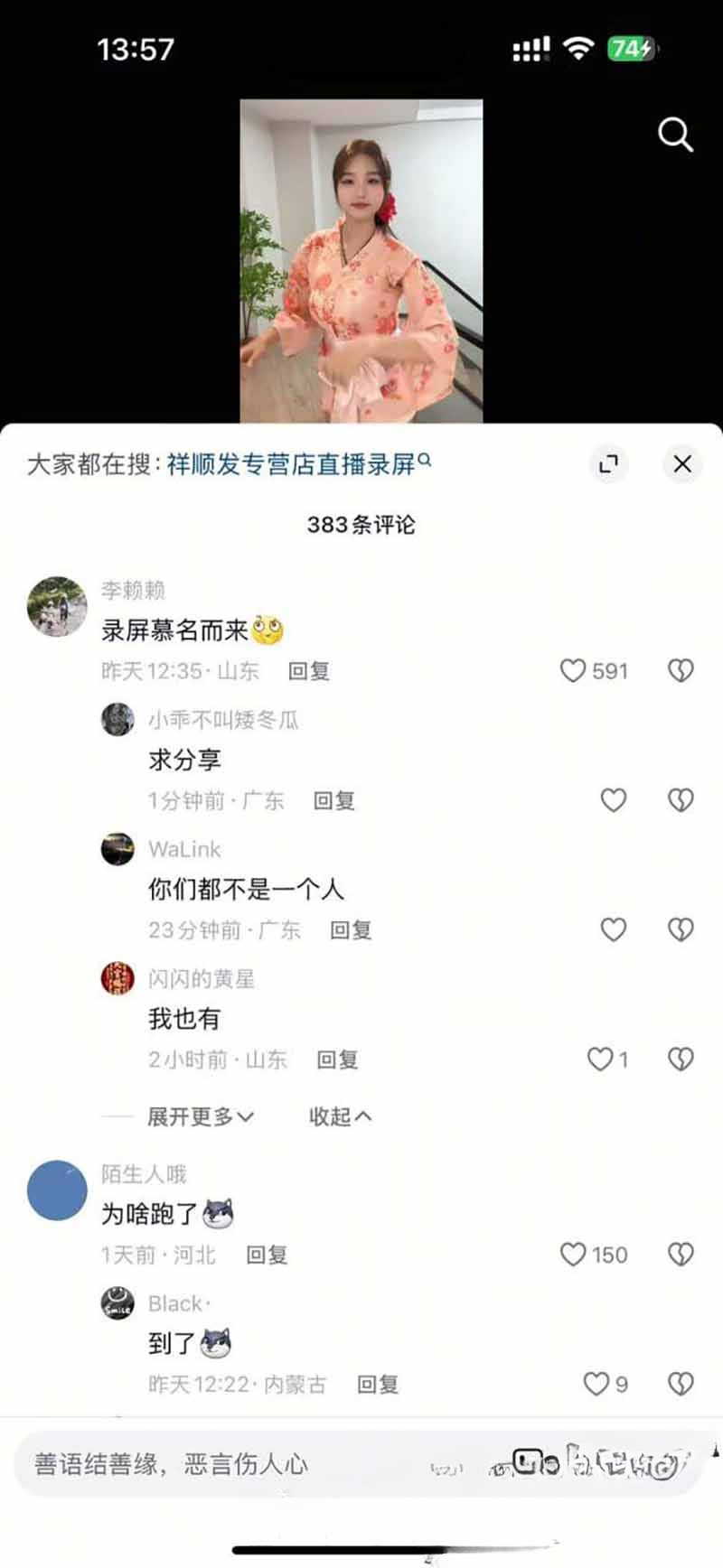Reply to 小乖不叫矮冬瓜's comment

pyautogui.click(x=334, y=800)
